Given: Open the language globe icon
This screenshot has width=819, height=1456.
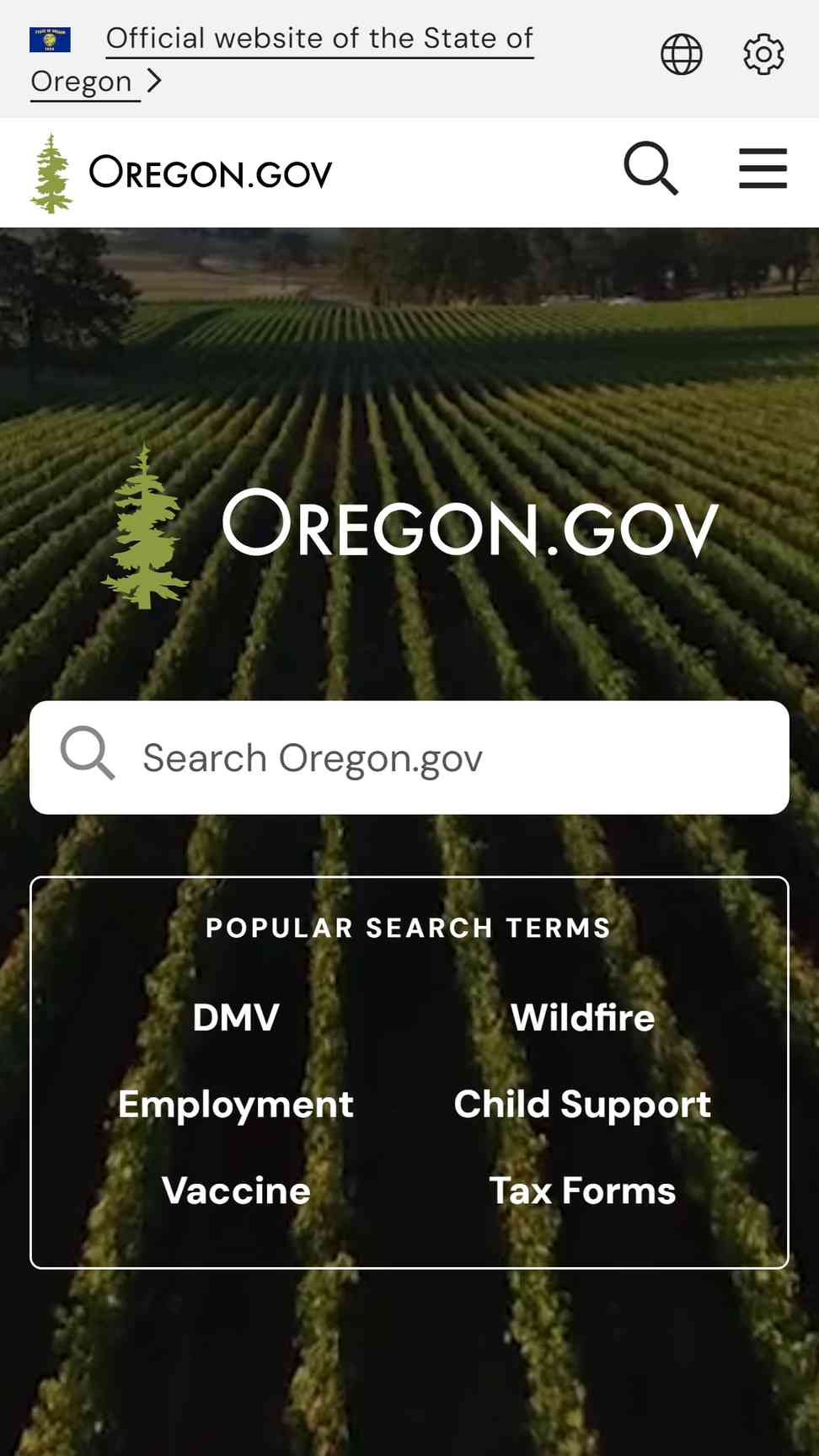Looking at the screenshot, I should coord(681,55).
